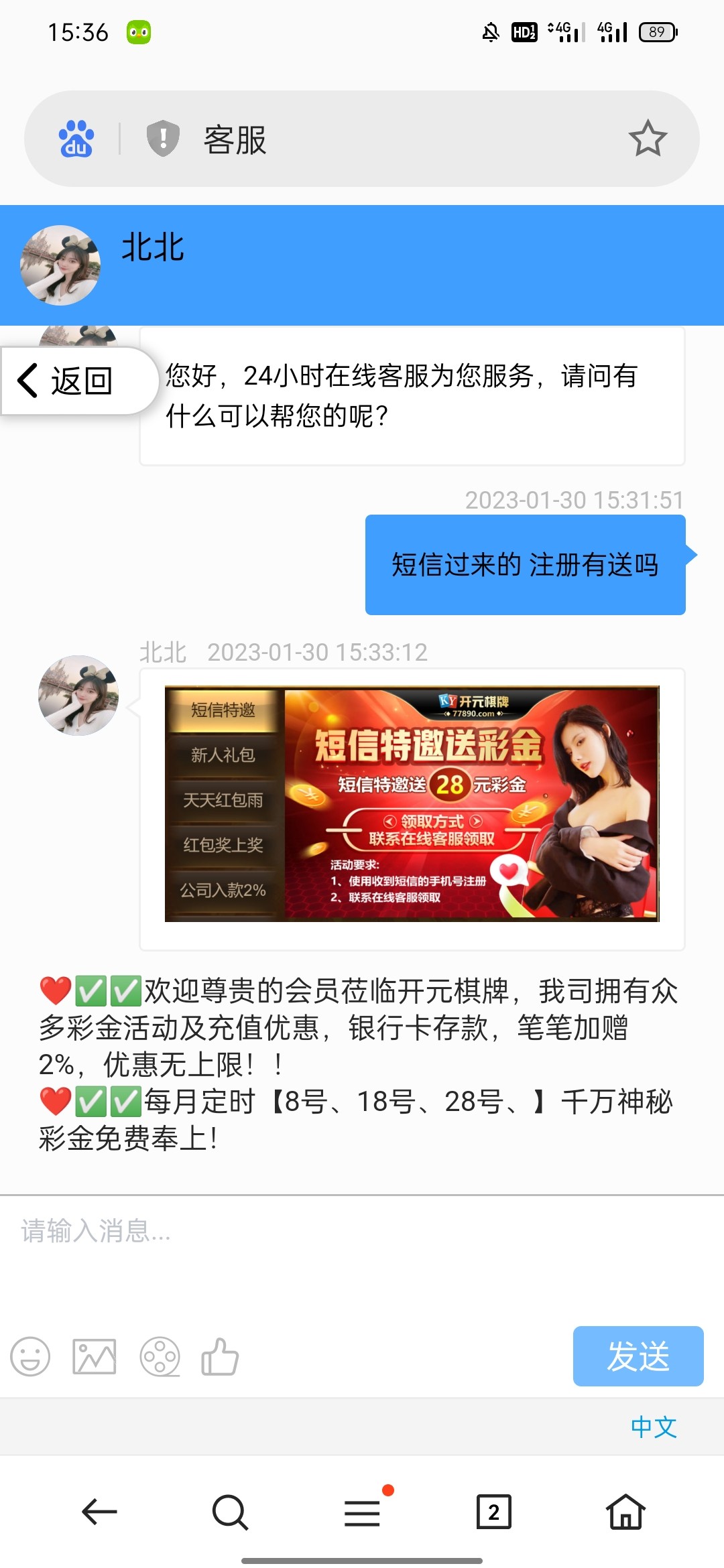The width and height of the screenshot is (724, 1568).
Task: Tap the 客服 address bar title
Action: coord(235,140)
